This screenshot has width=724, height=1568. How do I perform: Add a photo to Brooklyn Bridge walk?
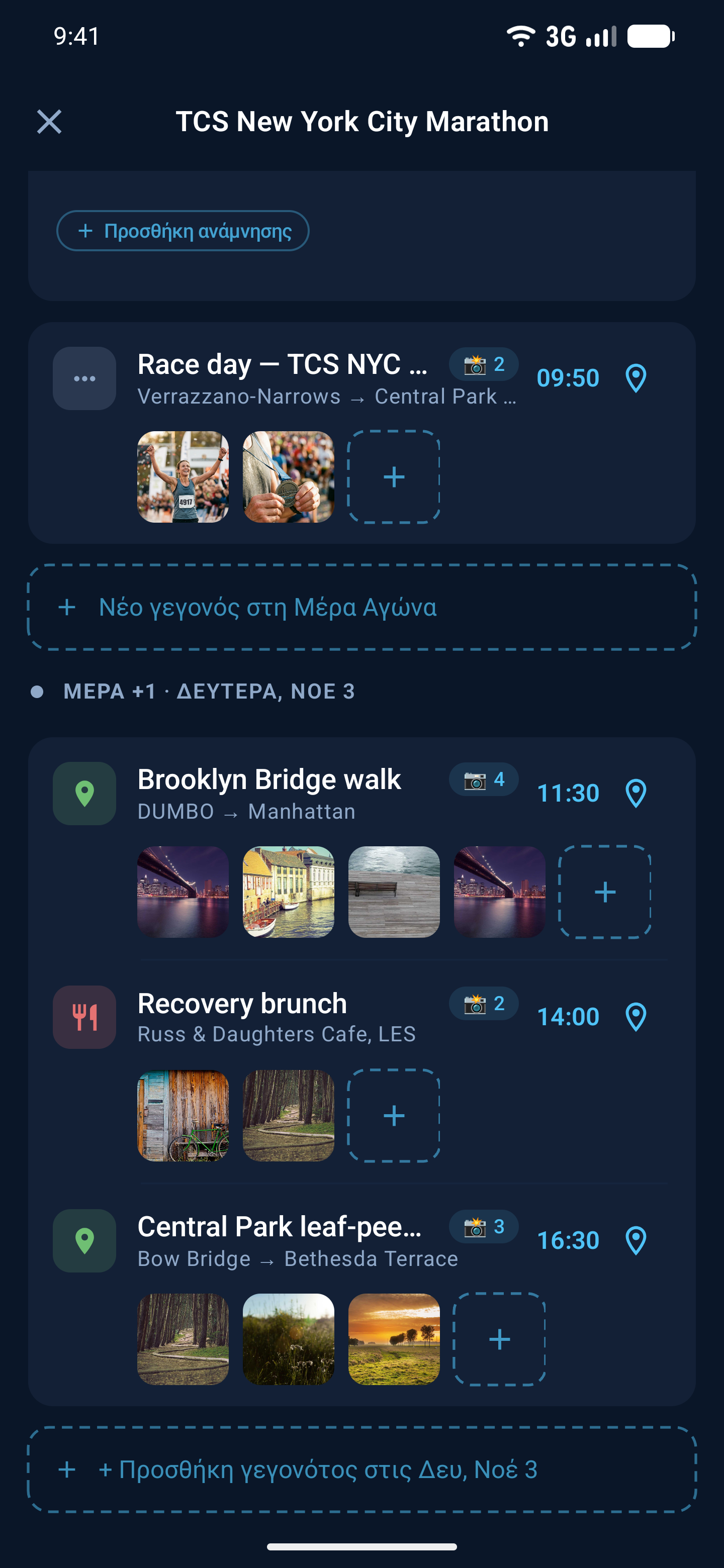(x=605, y=892)
